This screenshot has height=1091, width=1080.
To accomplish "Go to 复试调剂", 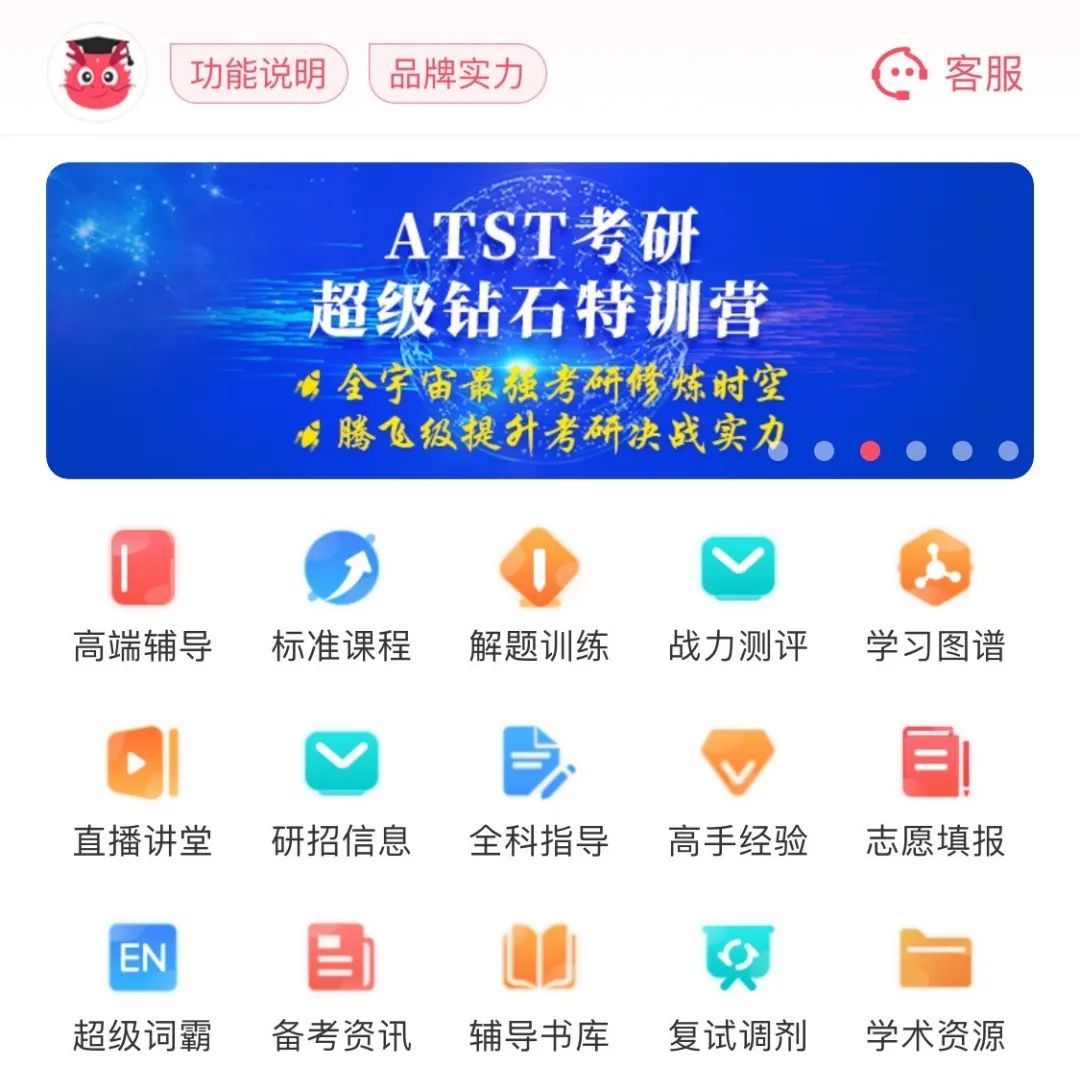I will tap(738, 985).
